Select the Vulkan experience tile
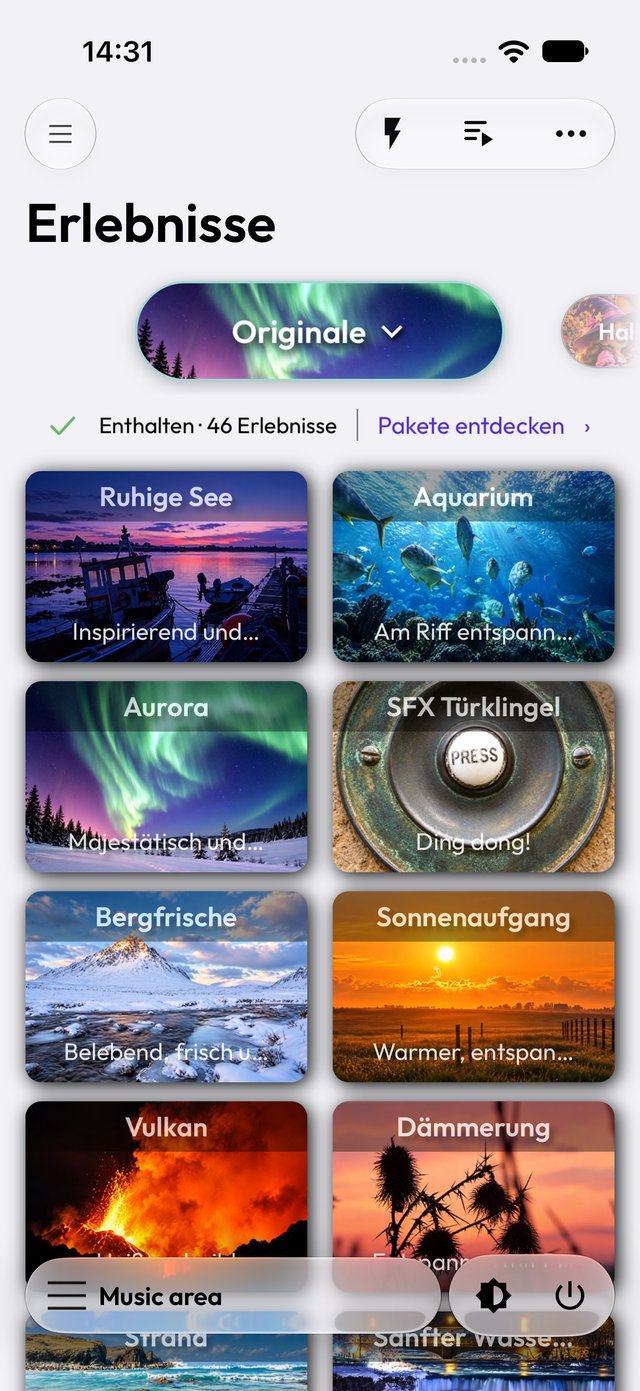 click(166, 1180)
